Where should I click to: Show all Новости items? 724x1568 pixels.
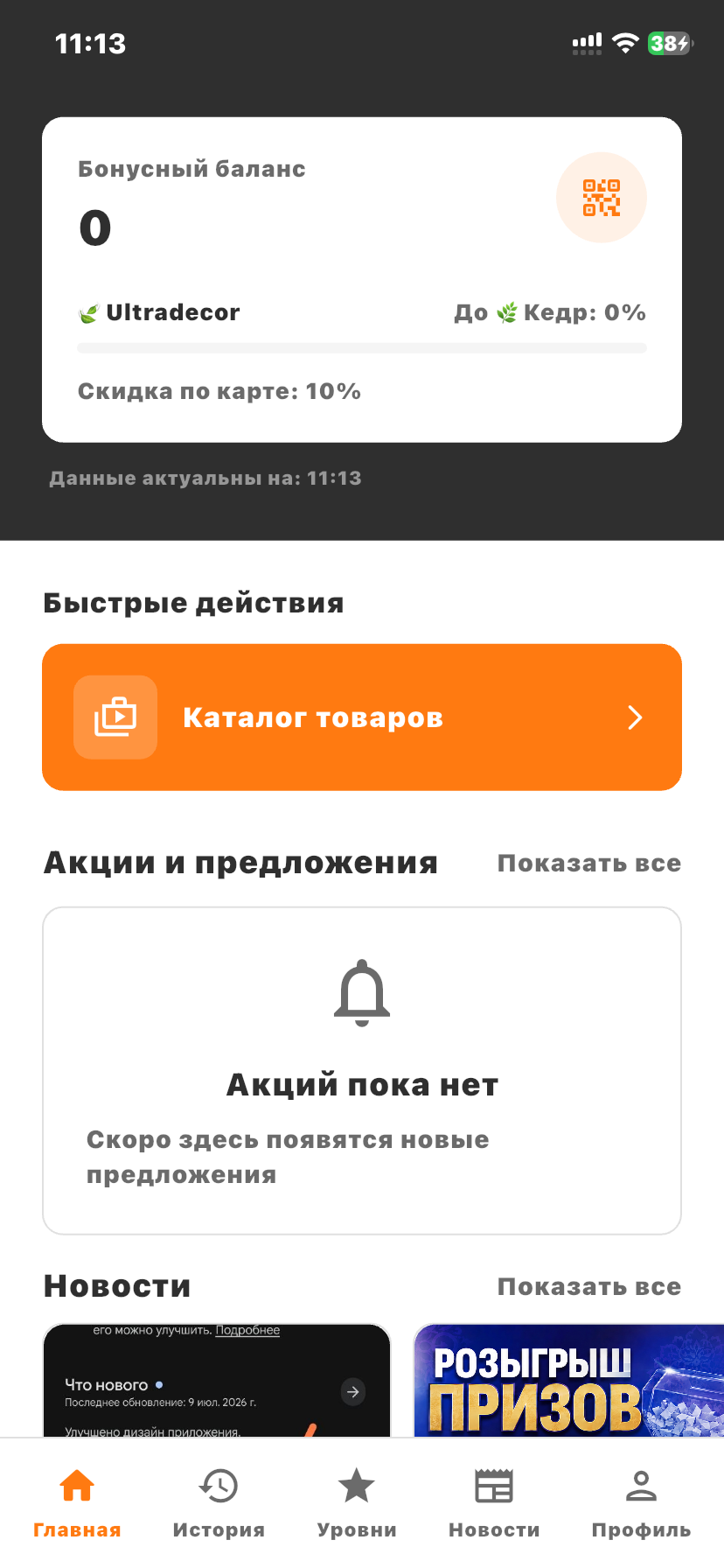click(x=589, y=1287)
